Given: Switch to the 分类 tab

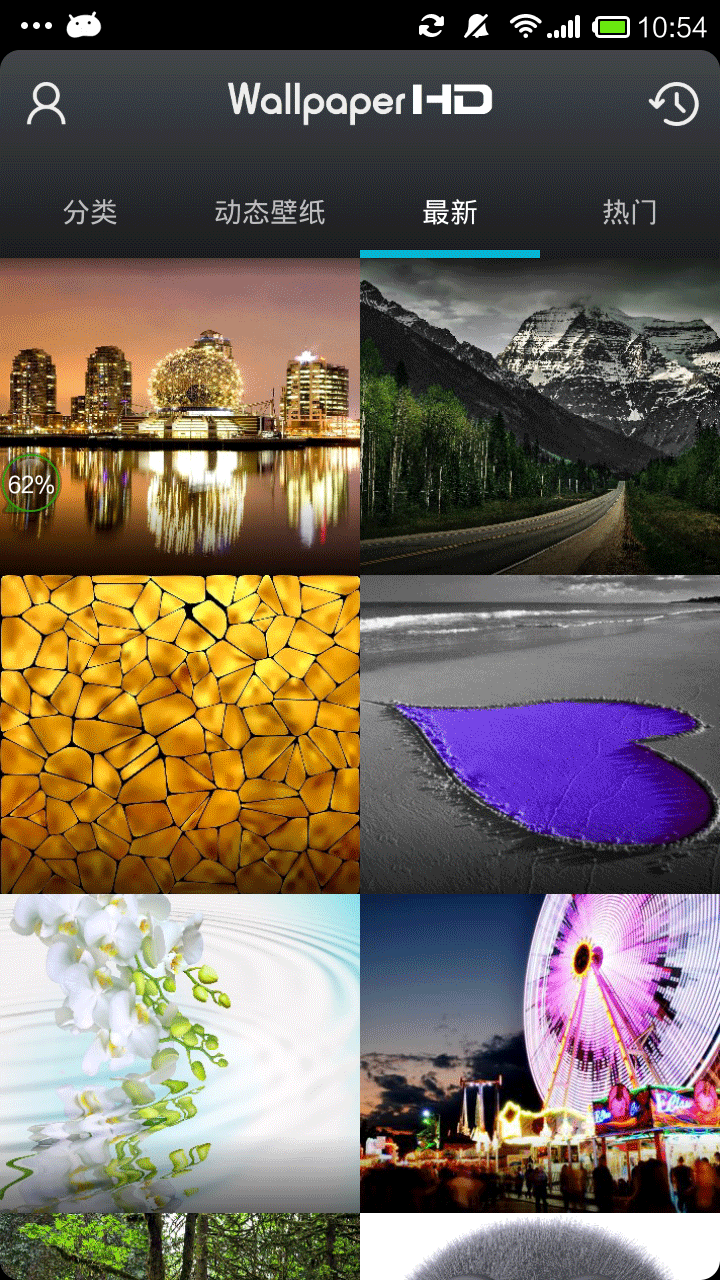Looking at the screenshot, I should (90, 212).
